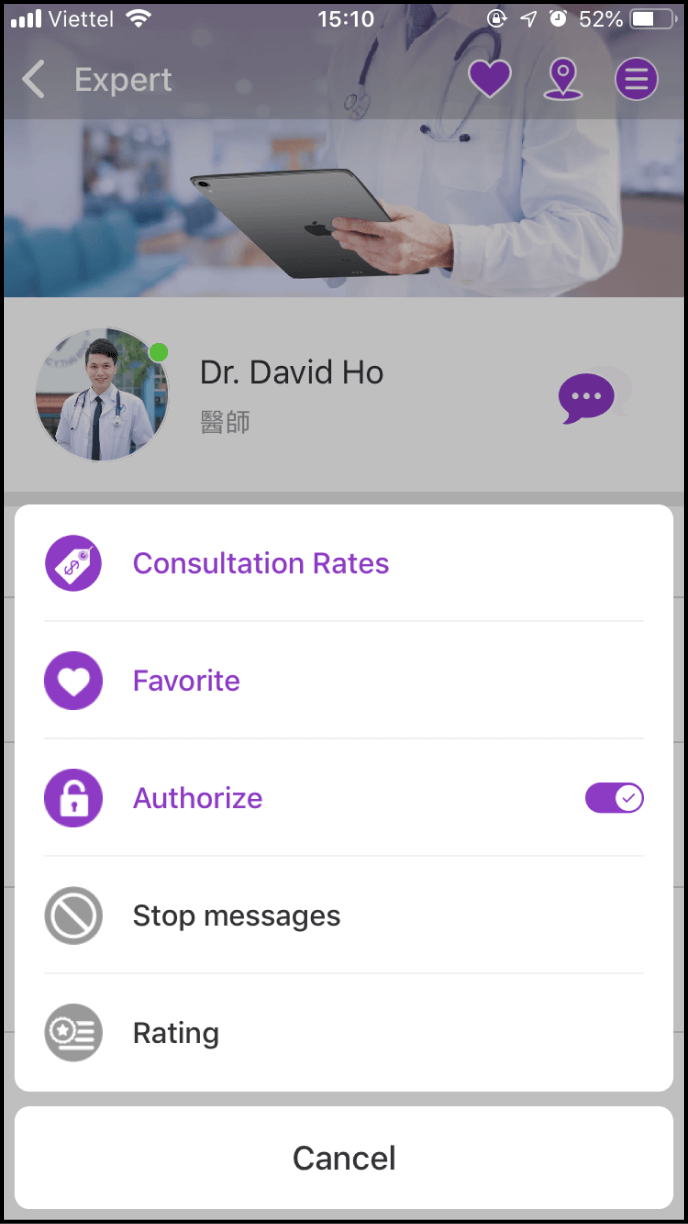Screen dimensions: 688x1224
Task: Choose Stop messages
Action: 236,916
